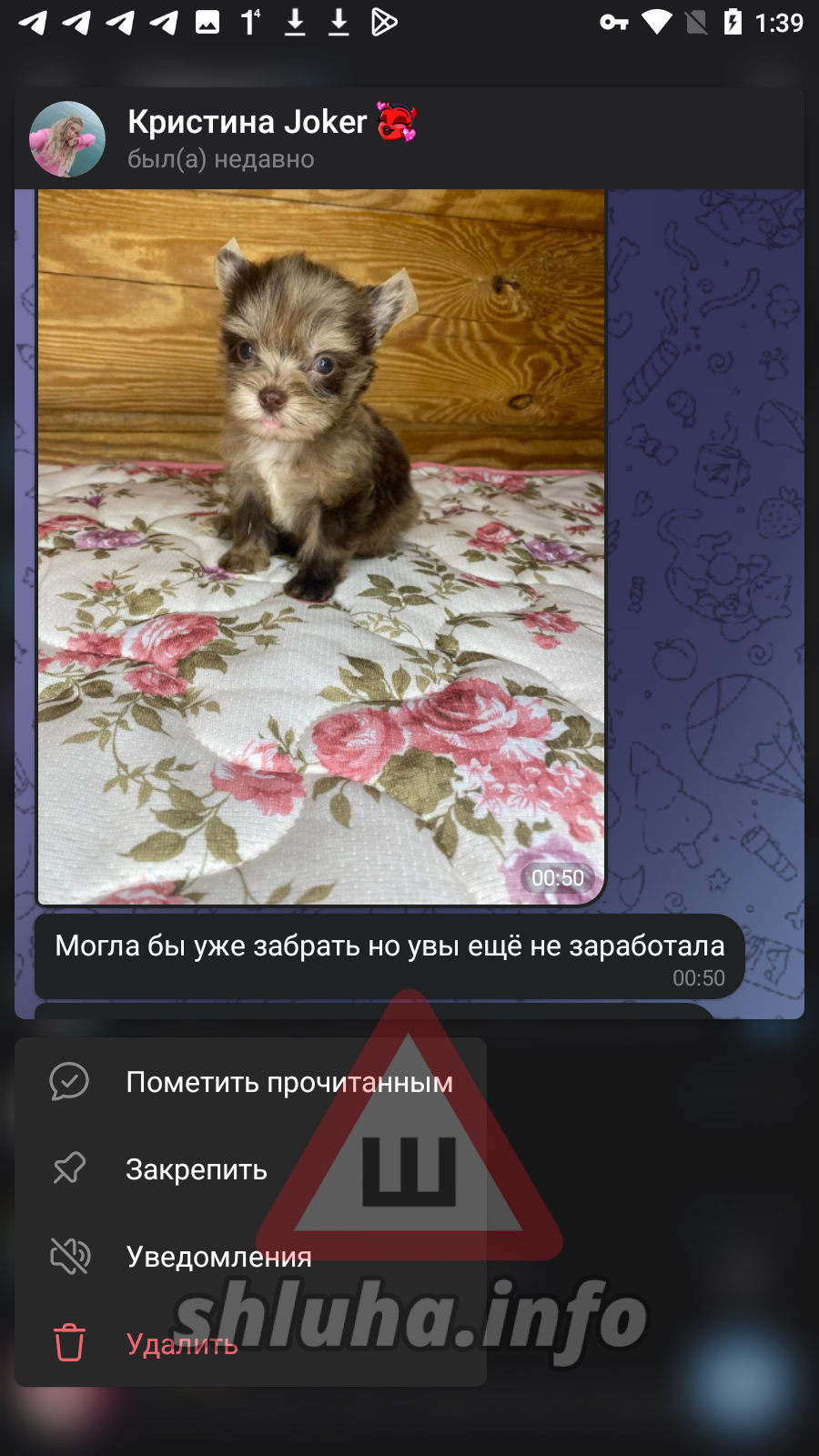Choose Закрепить to pin the chat
This screenshot has width=819, height=1456.
[250, 1169]
